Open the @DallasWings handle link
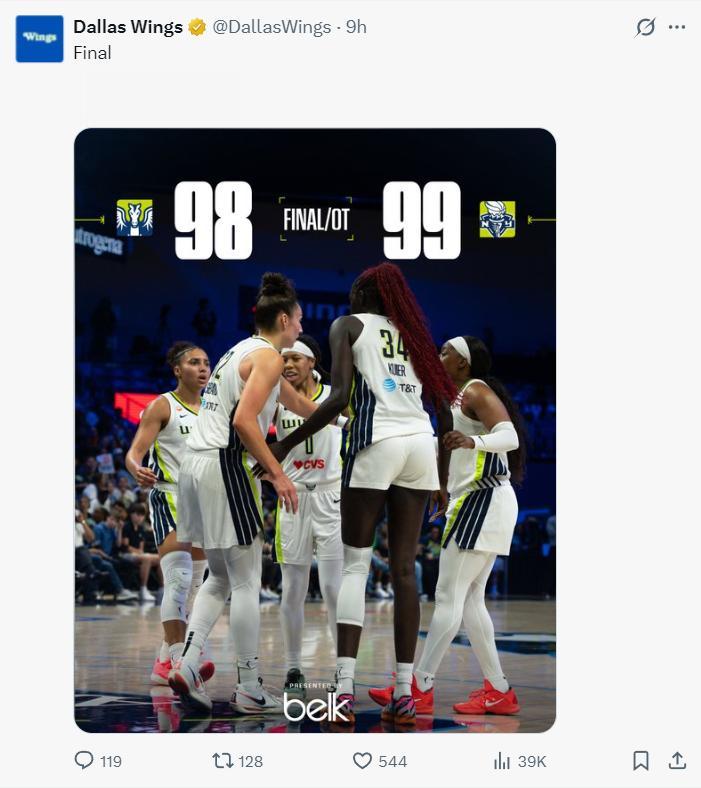The width and height of the screenshot is (701, 788). 272,27
